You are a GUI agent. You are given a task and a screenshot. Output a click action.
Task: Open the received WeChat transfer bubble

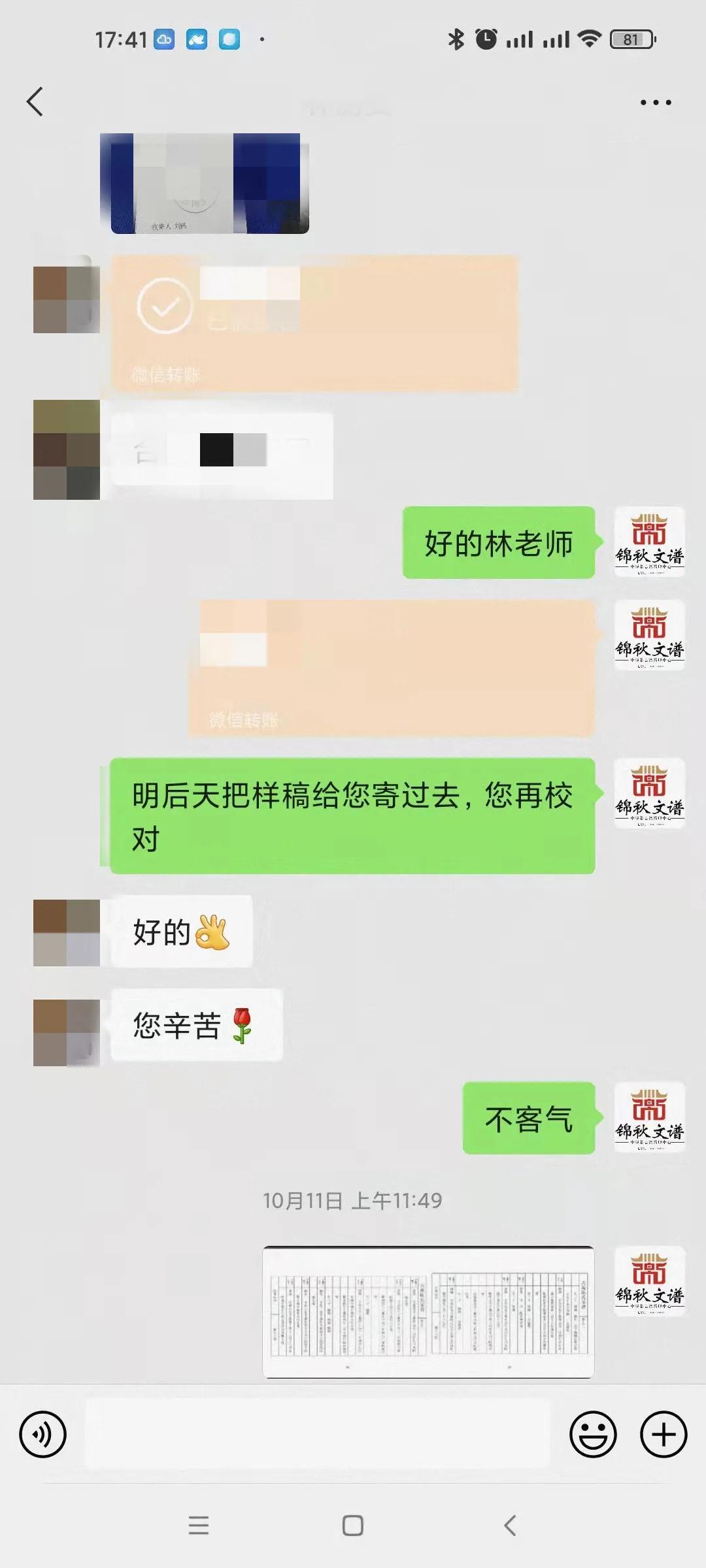[x=314, y=324]
